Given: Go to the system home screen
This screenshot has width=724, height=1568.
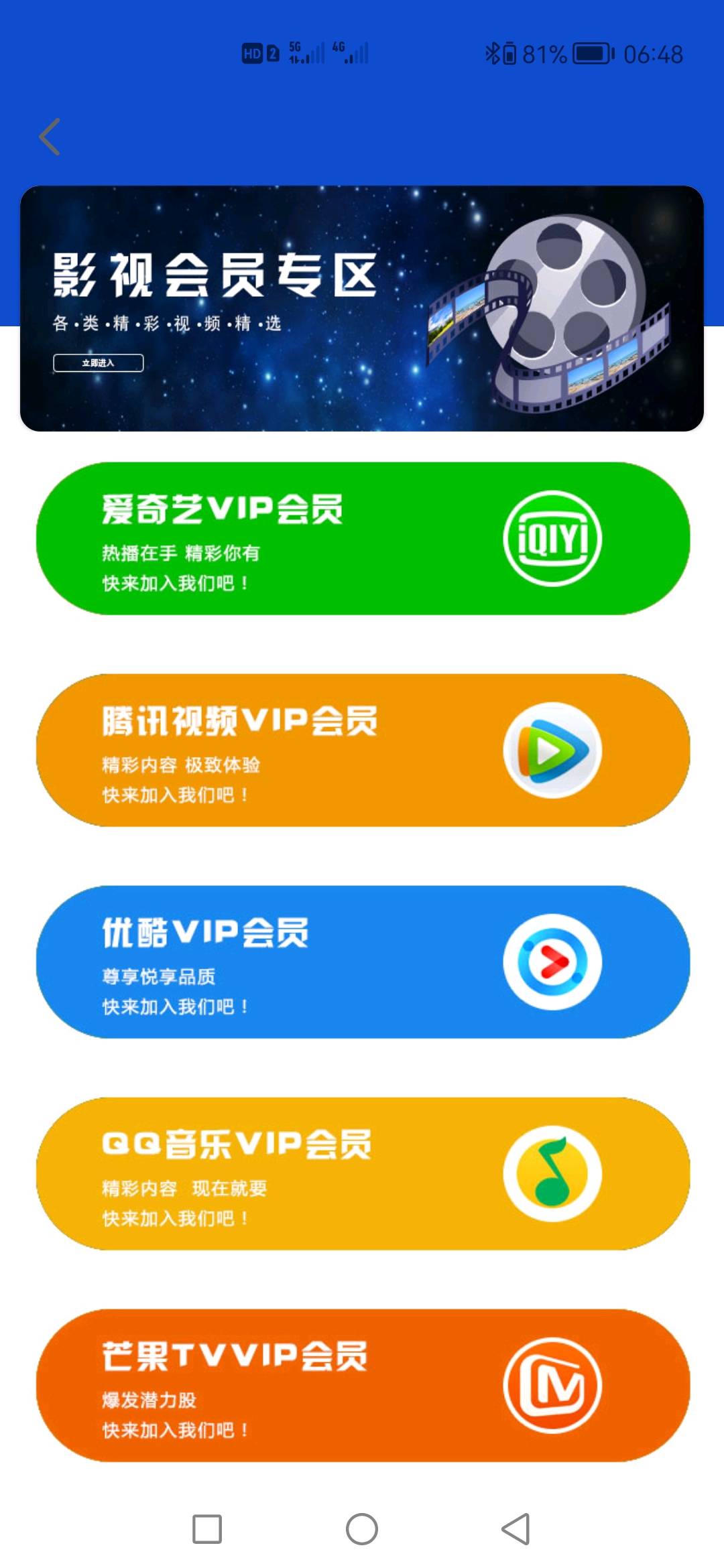Looking at the screenshot, I should click(362, 1529).
